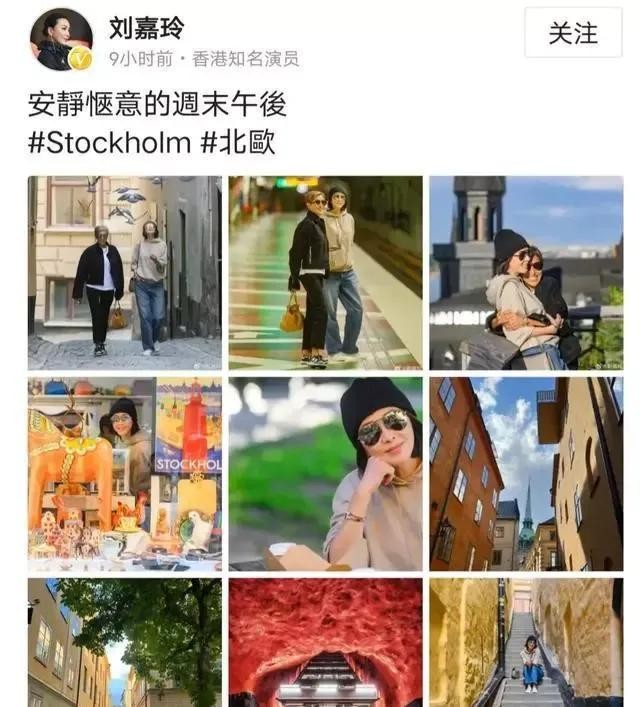View photo of tree between yellow buildings
The width and height of the screenshot is (640, 707).
[x=125, y=642]
